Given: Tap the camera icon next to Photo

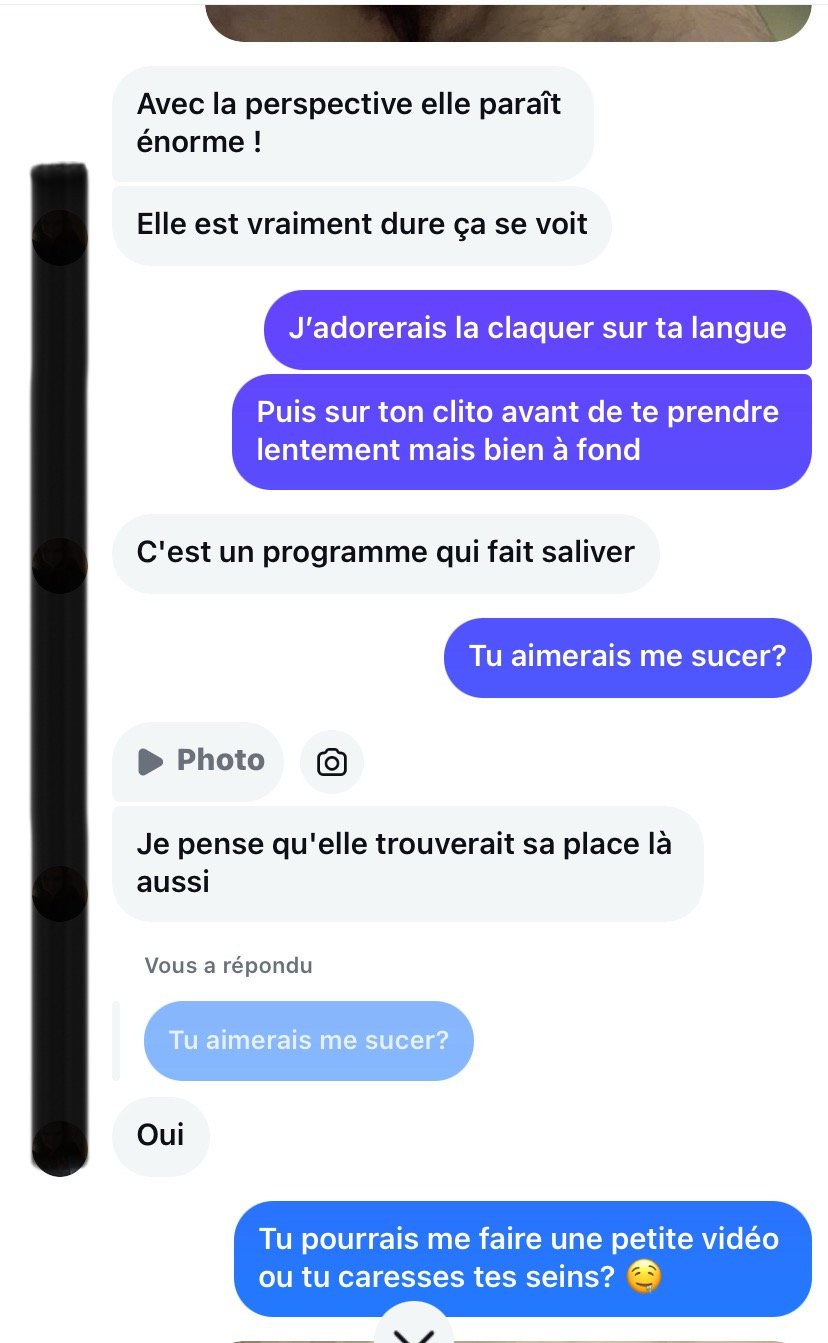Looking at the screenshot, I should [331, 763].
